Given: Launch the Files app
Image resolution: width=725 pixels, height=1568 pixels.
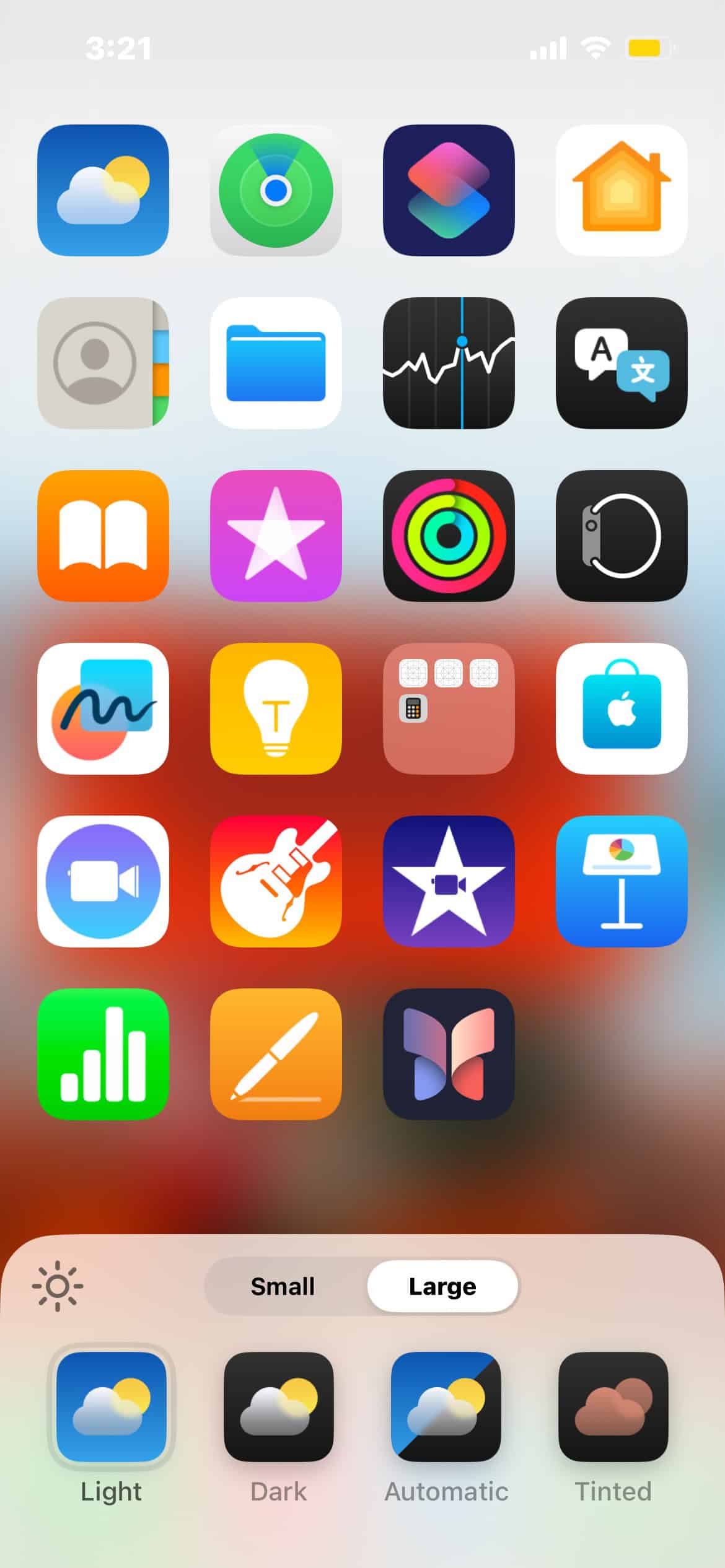Looking at the screenshot, I should tap(276, 363).
